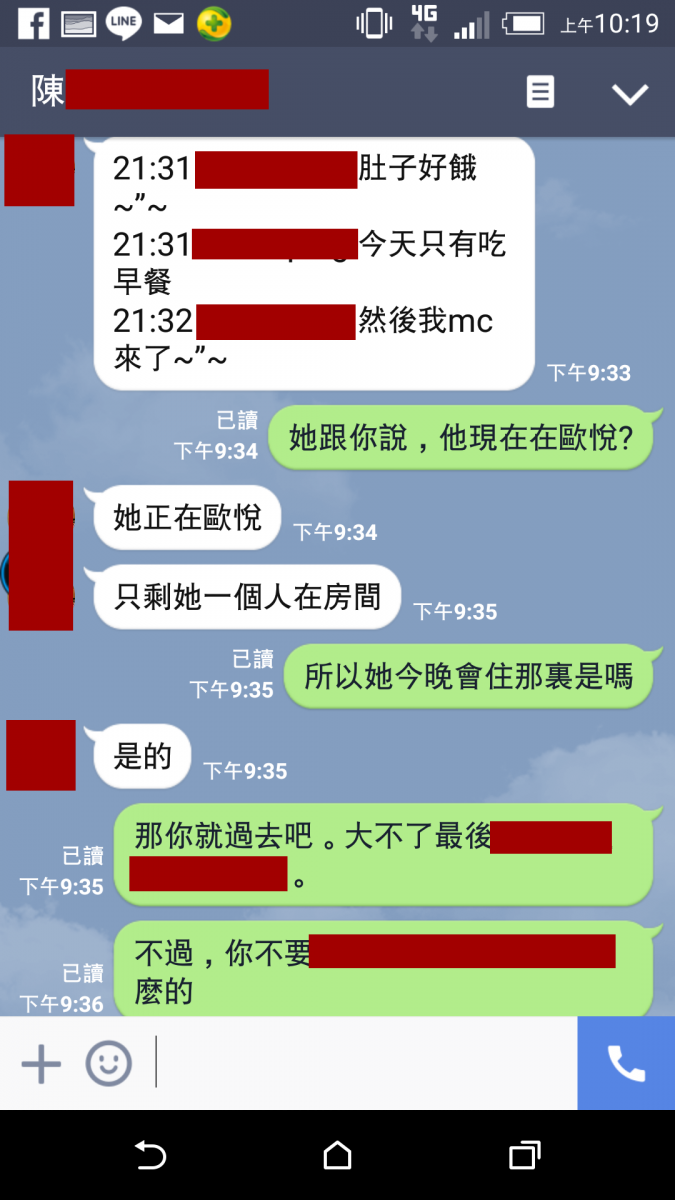Start a voice call with phone button

tap(626, 1064)
